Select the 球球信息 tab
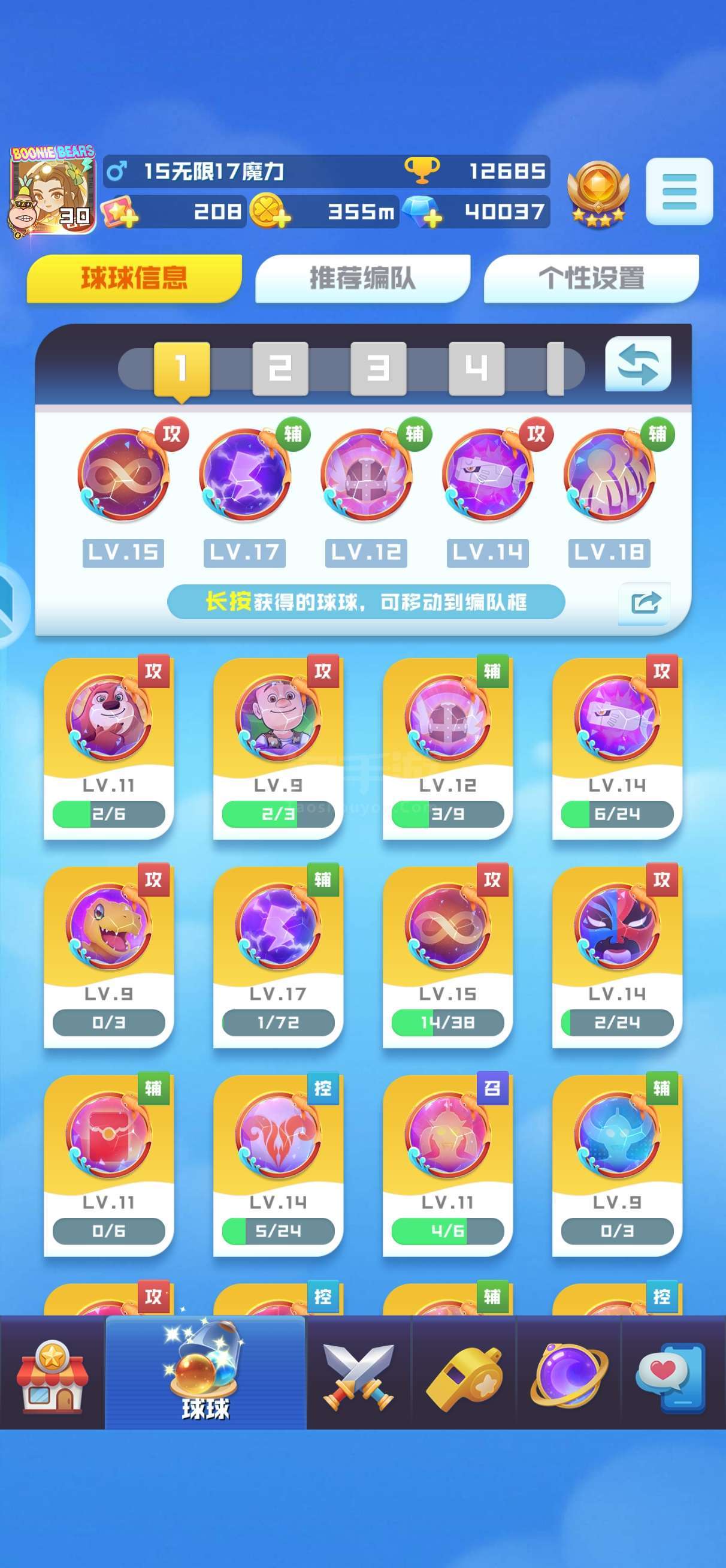 135,278
